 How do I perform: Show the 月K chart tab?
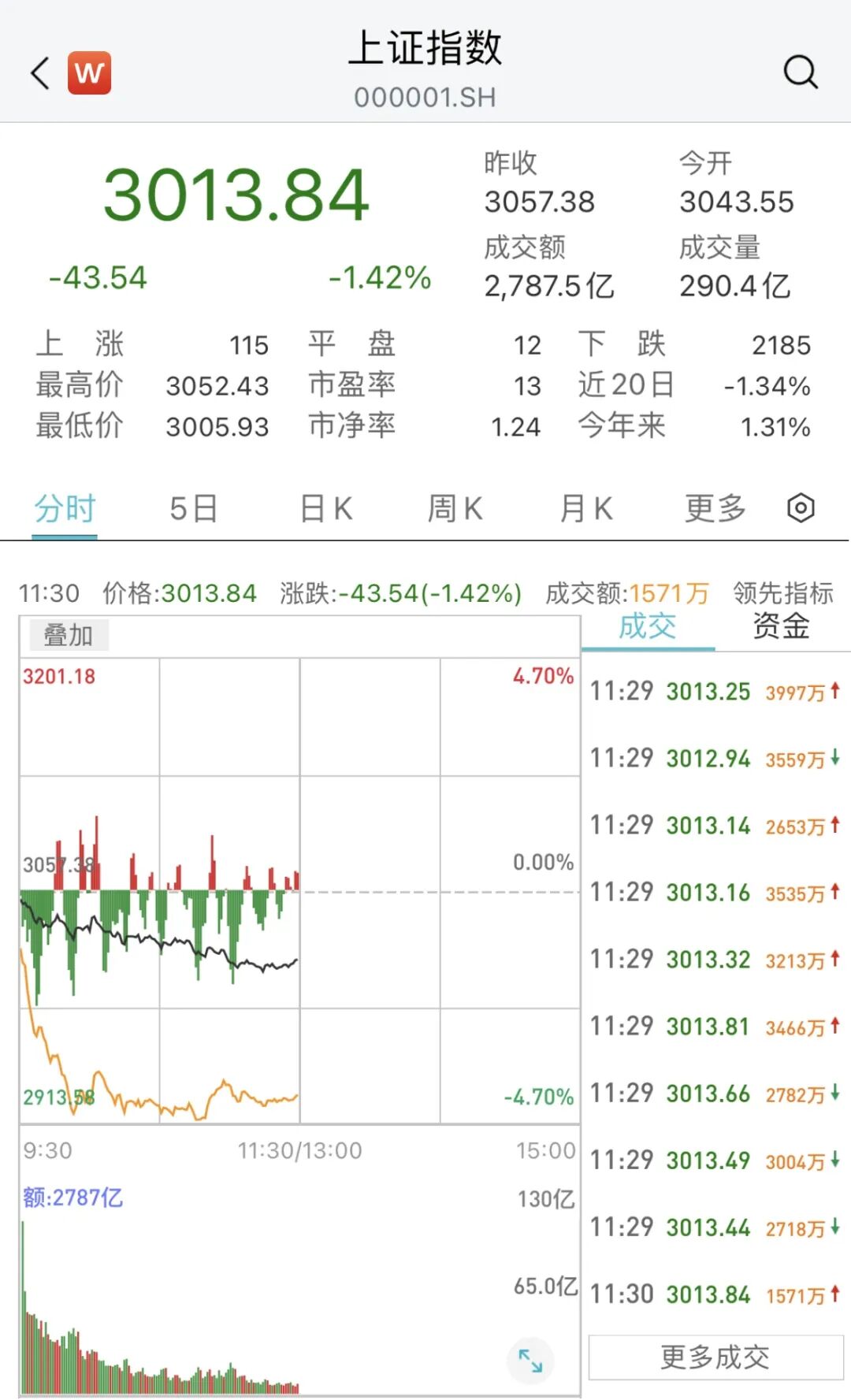(x=585, y=509)
